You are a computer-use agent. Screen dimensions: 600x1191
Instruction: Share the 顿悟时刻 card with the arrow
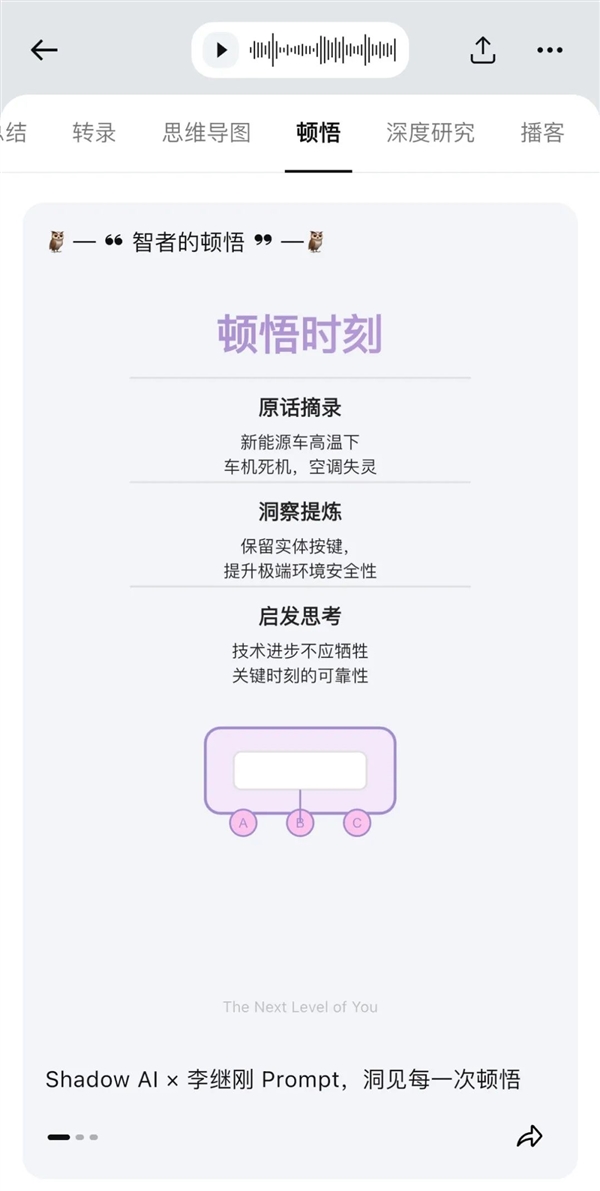(x=529, y=1136)
